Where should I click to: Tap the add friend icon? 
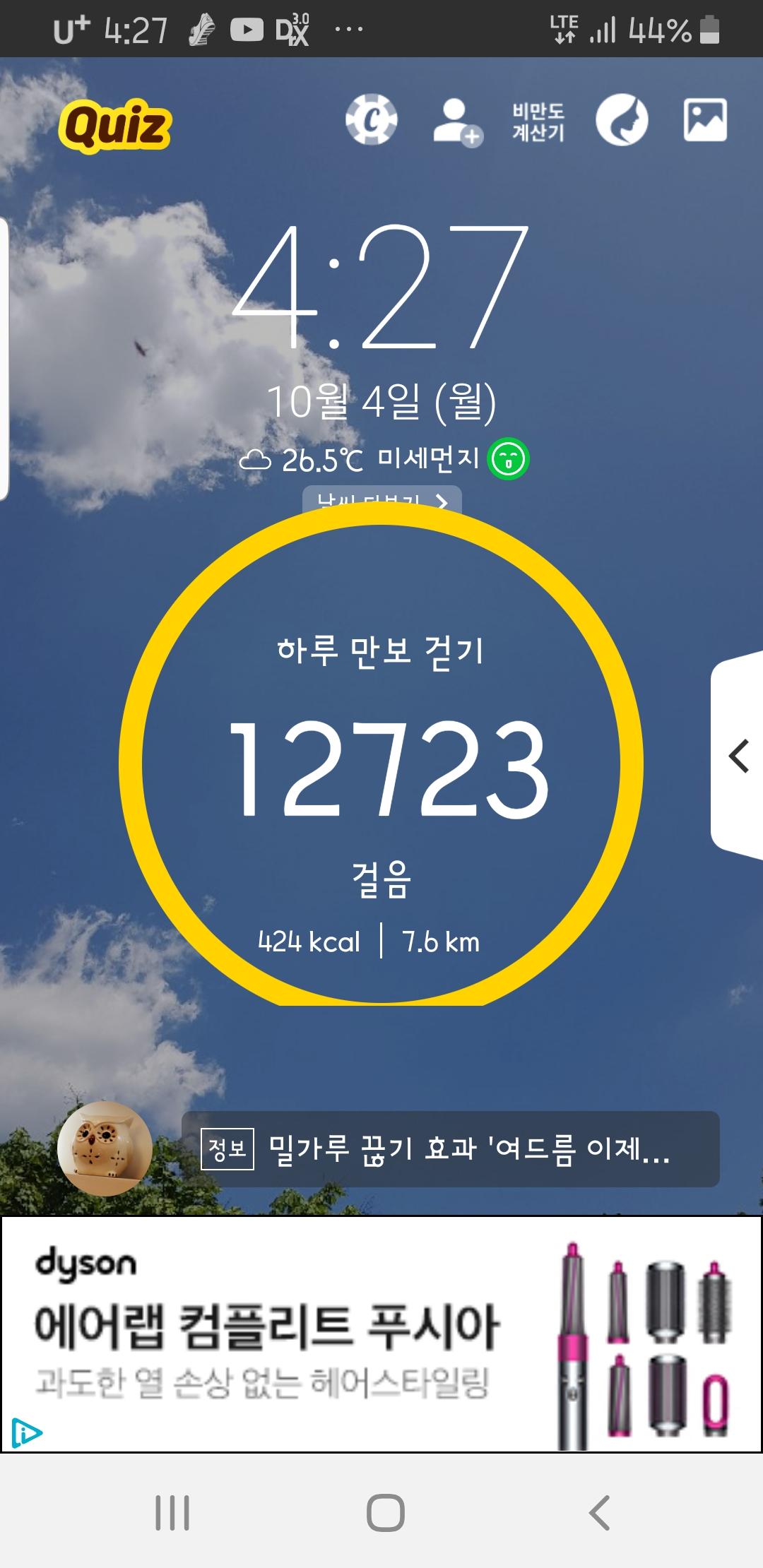coord(456,121)
